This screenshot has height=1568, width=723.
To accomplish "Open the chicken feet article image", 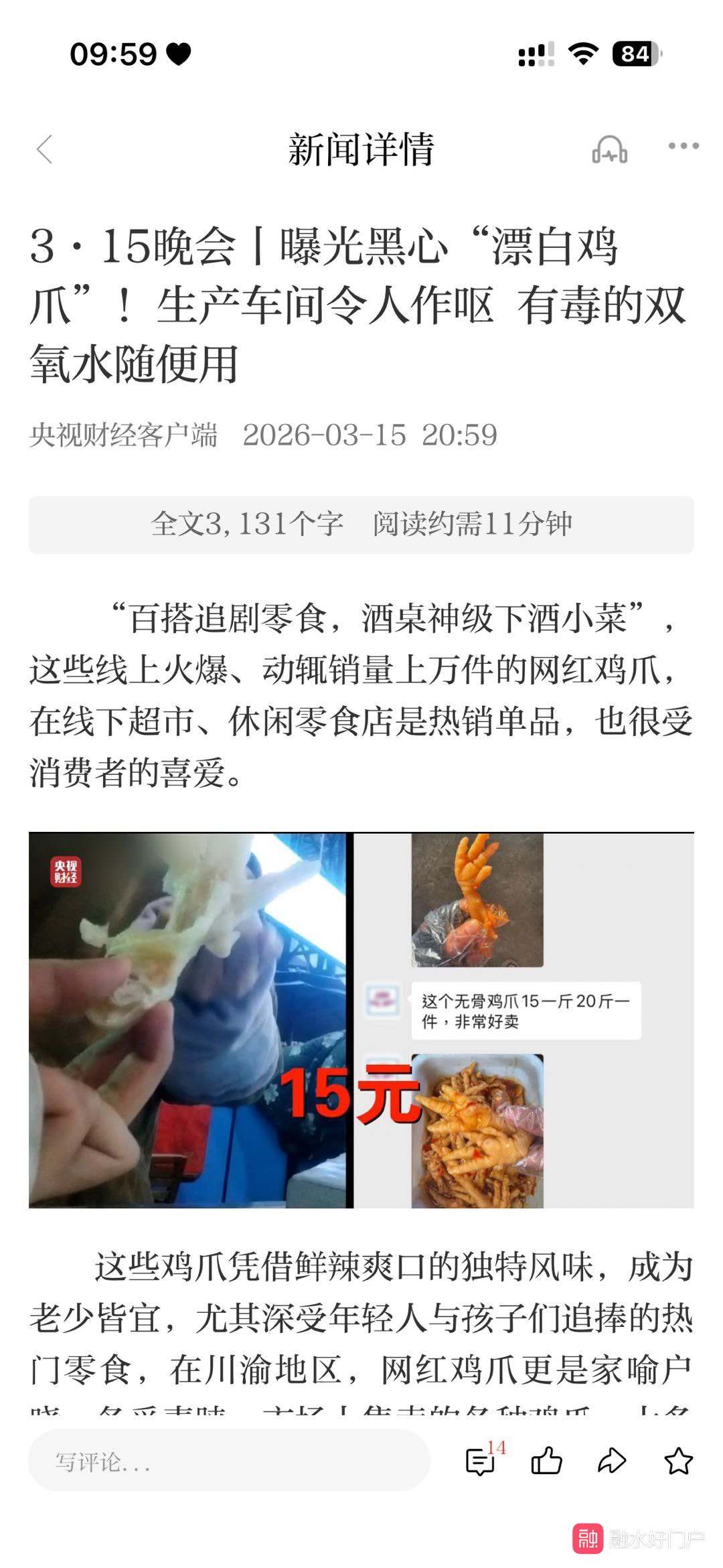I will [361, 1019].
